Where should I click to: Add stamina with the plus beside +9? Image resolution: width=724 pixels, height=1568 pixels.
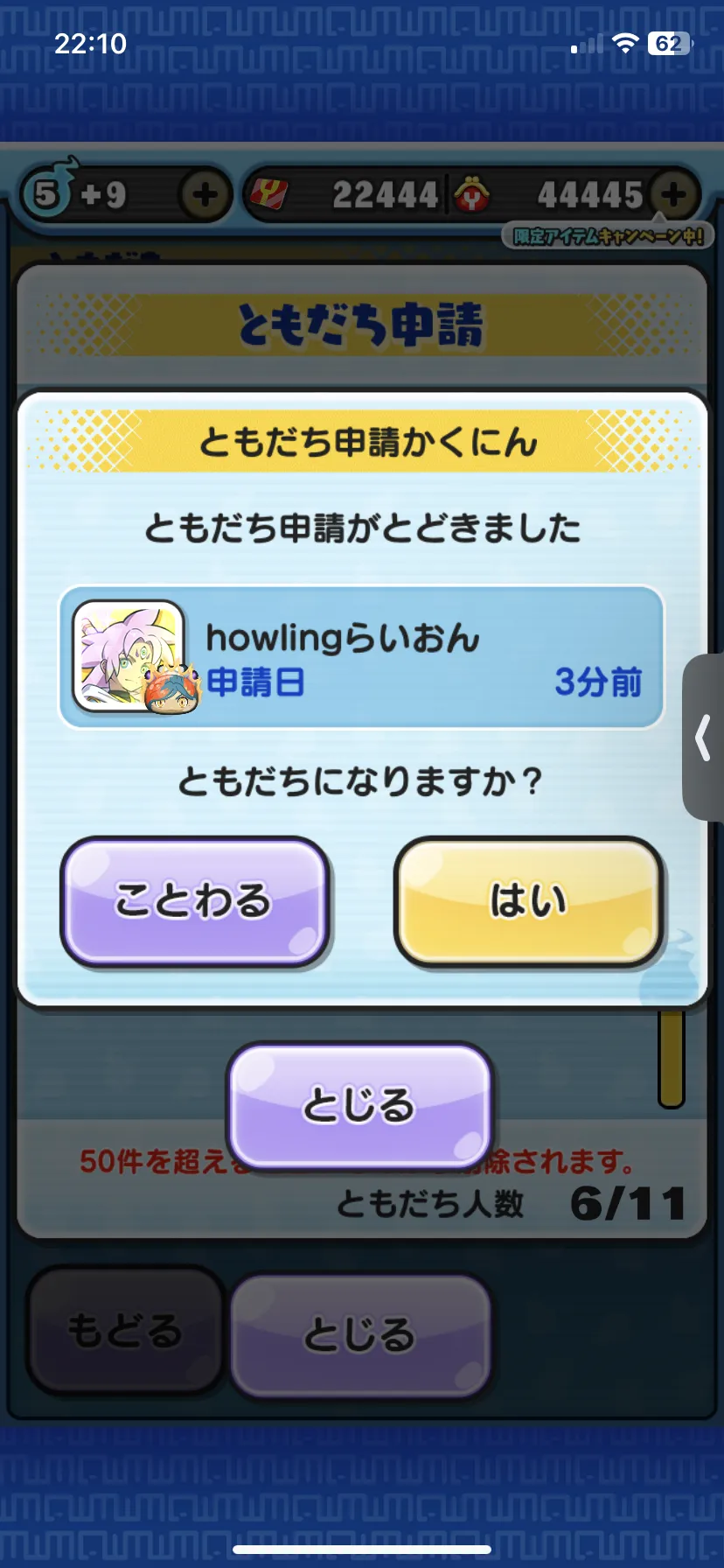click(x=205, y=194)
